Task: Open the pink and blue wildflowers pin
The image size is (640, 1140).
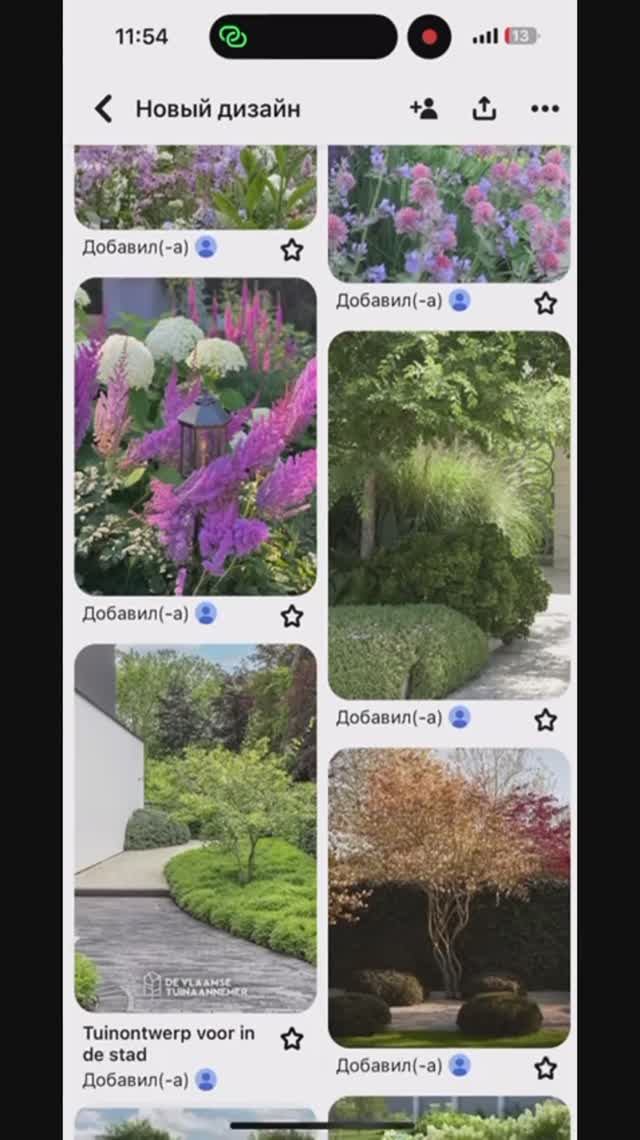Action: coord(449,213)
